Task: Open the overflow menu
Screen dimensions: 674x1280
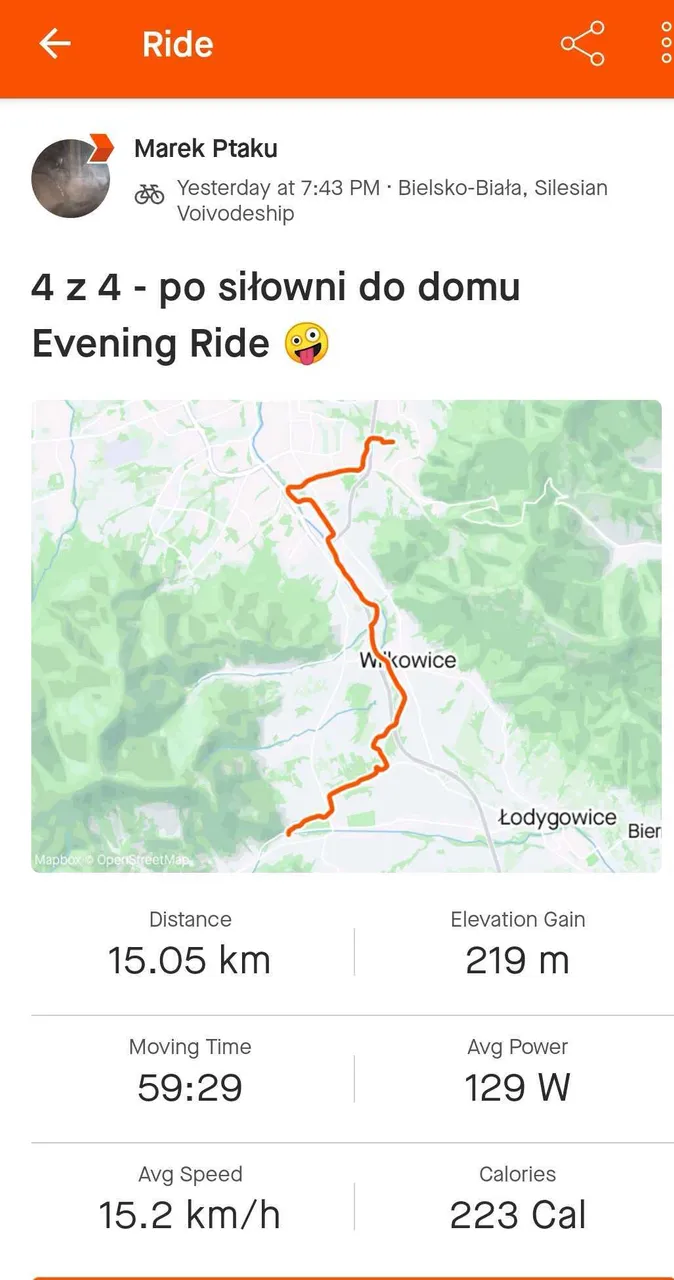Action: pos(665,44)
